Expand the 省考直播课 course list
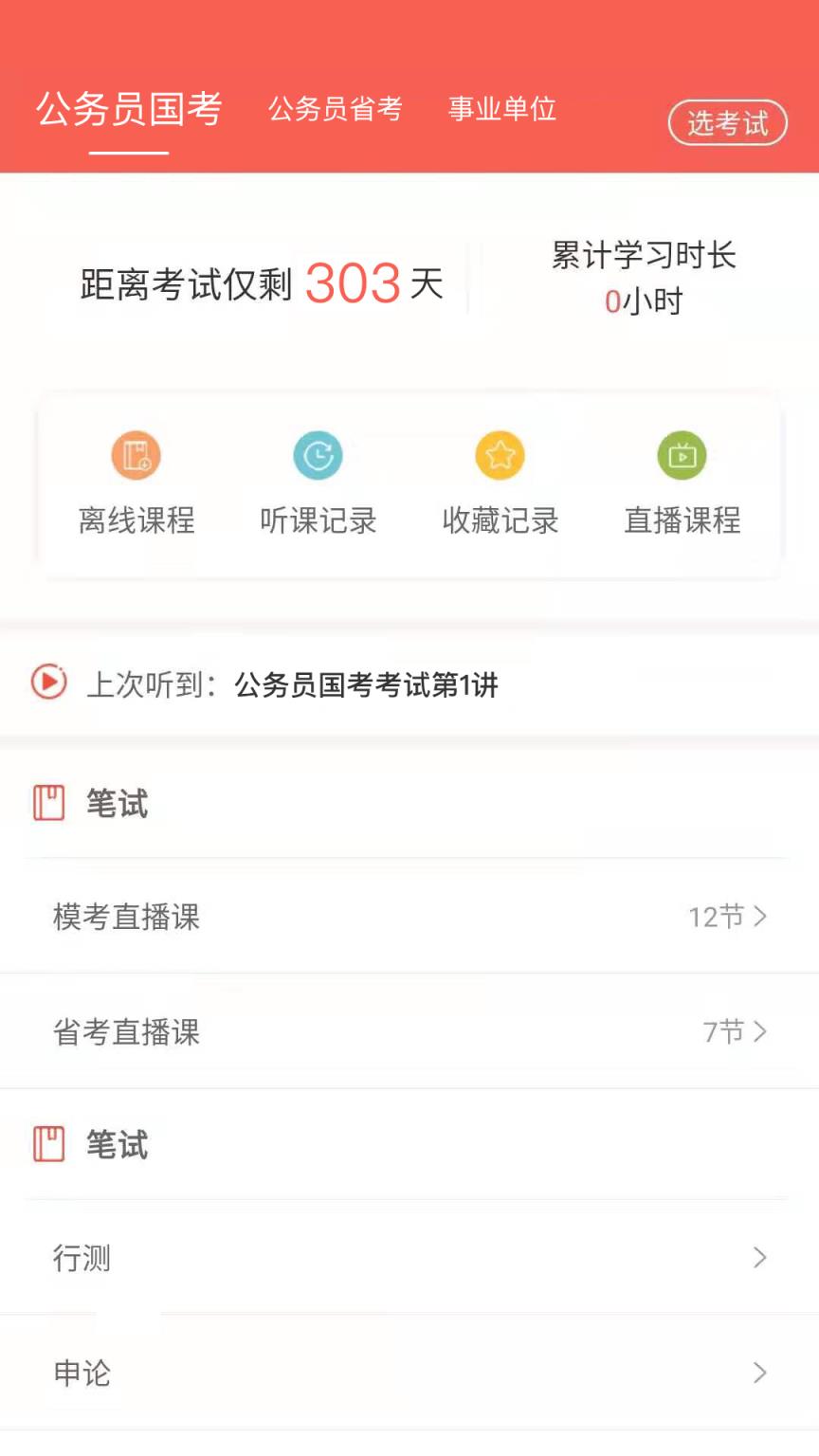 [x=408, y=1032]
